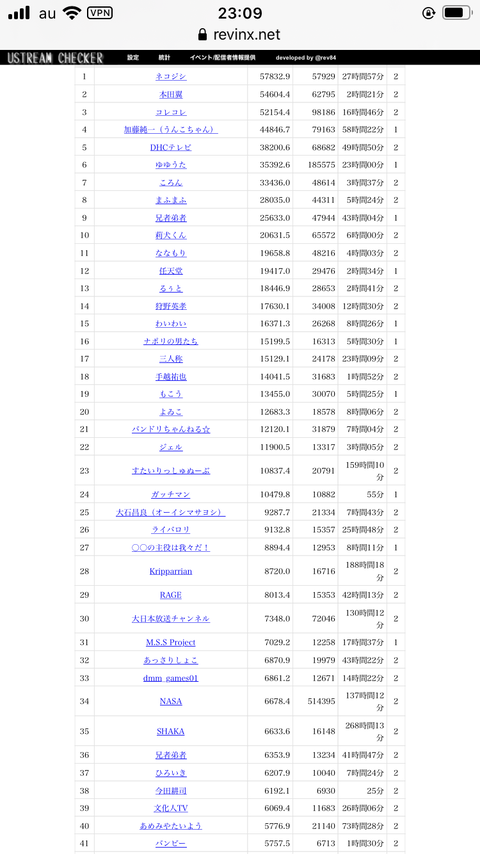Open the ネコジシ streamer link
The height and width of the screenshot is (854, 480).
(x=171, y=77)
